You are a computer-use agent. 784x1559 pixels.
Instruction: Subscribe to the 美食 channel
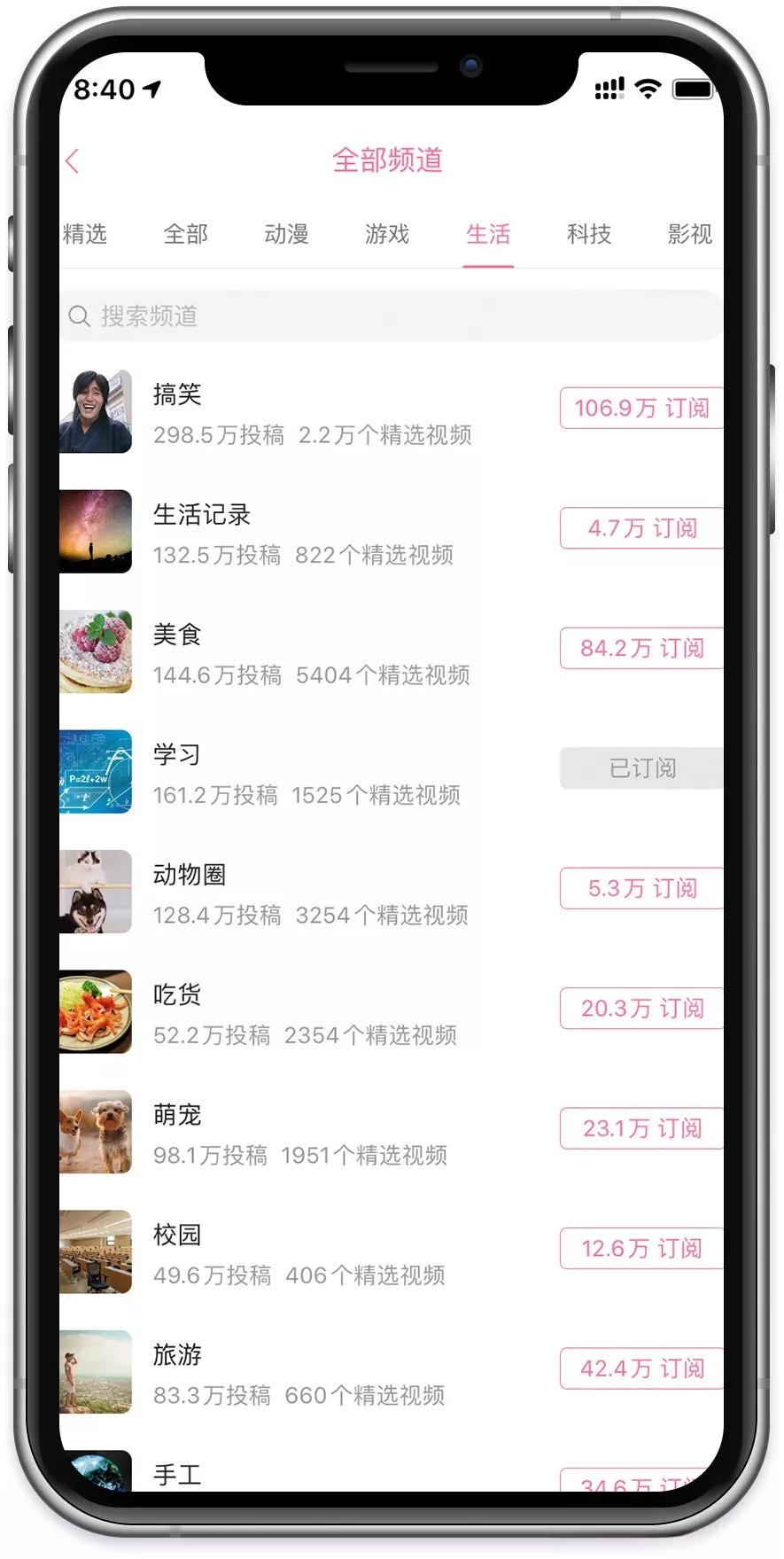point(640,649)
